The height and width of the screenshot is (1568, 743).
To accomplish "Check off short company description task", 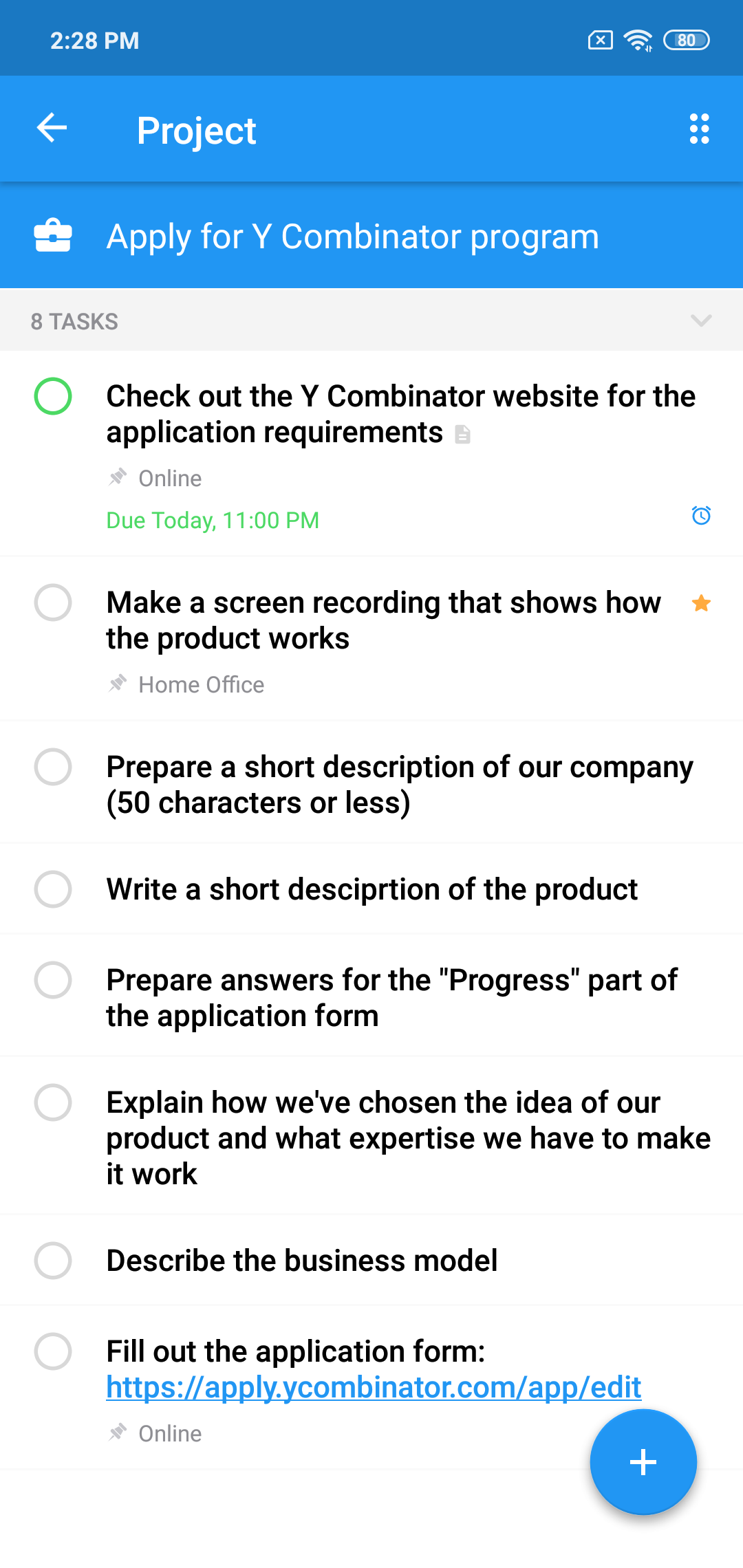I will pyautogui.click(x=53, y=767).
